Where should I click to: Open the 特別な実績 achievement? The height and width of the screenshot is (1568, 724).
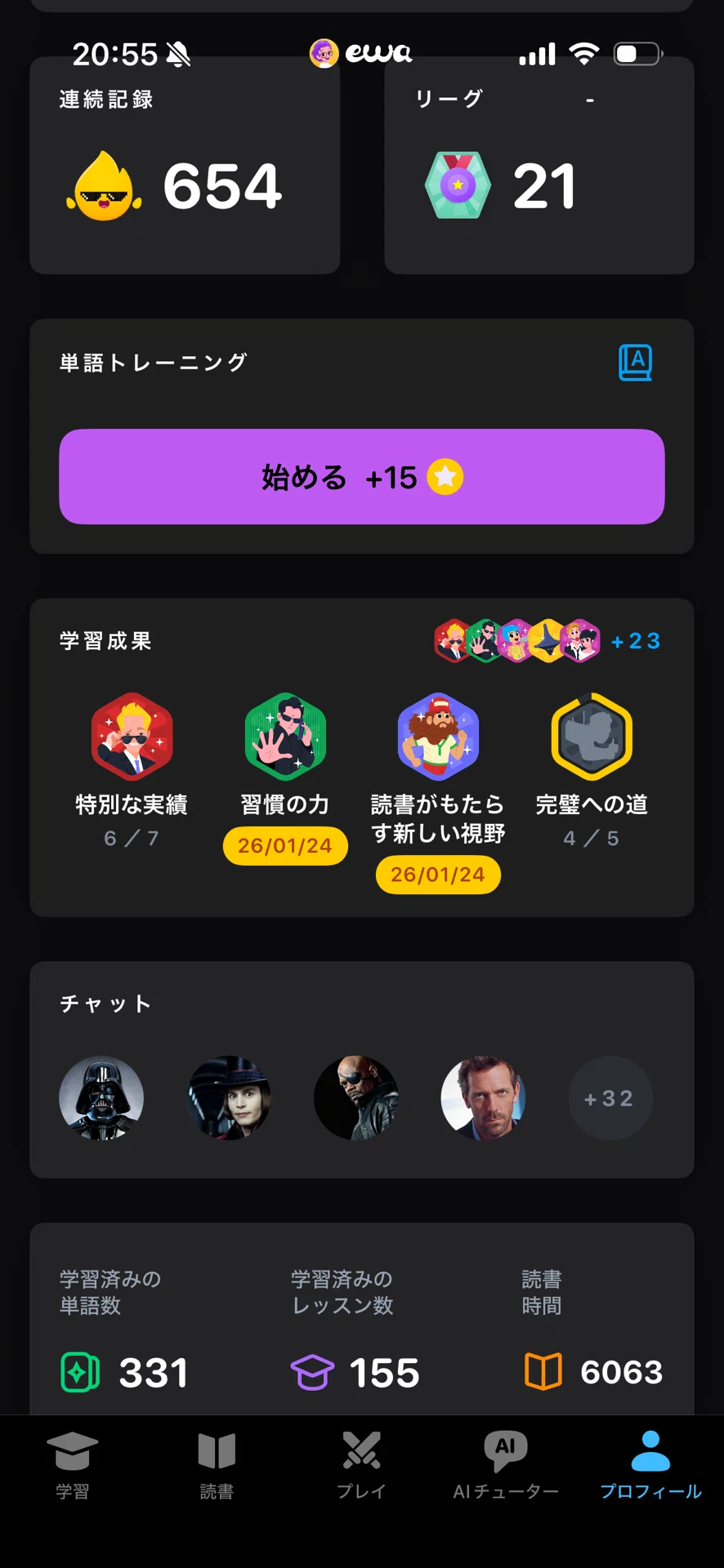pyautogui.click(x=132, y=770)
